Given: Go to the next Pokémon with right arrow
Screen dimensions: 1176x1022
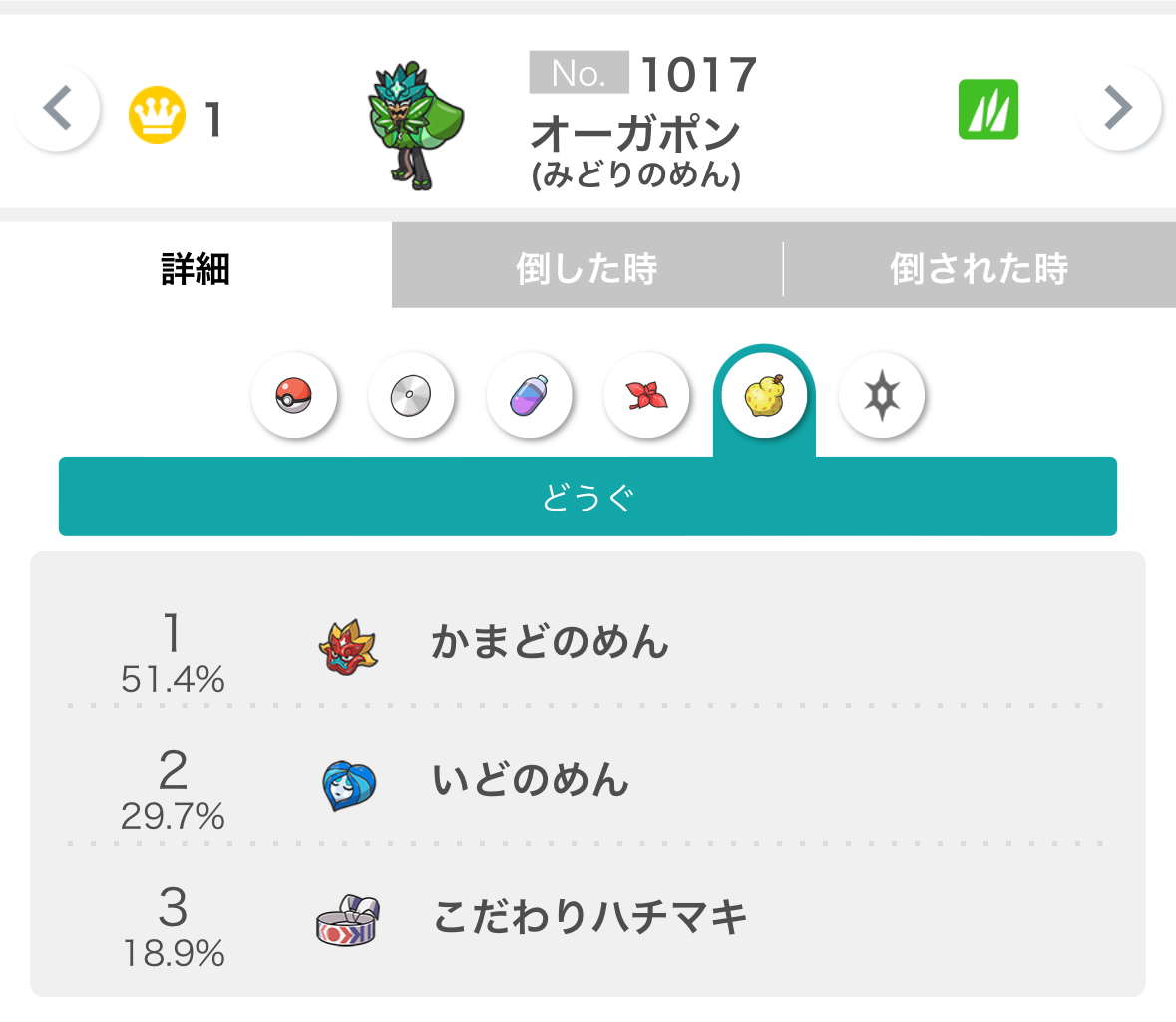Looking at the screenshot, I should (1118, 108).
